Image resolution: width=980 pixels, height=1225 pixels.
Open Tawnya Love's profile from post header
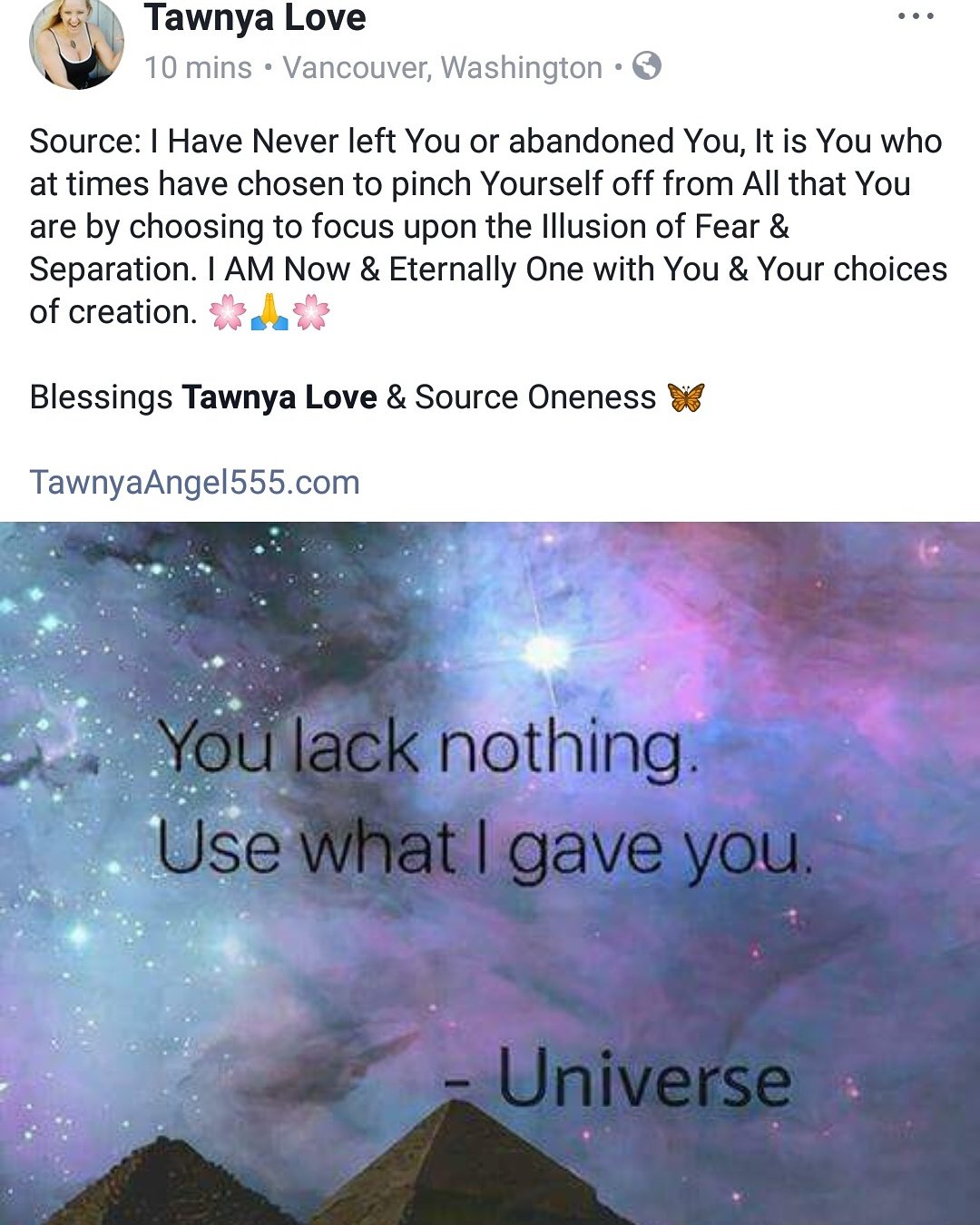[255, 18]
